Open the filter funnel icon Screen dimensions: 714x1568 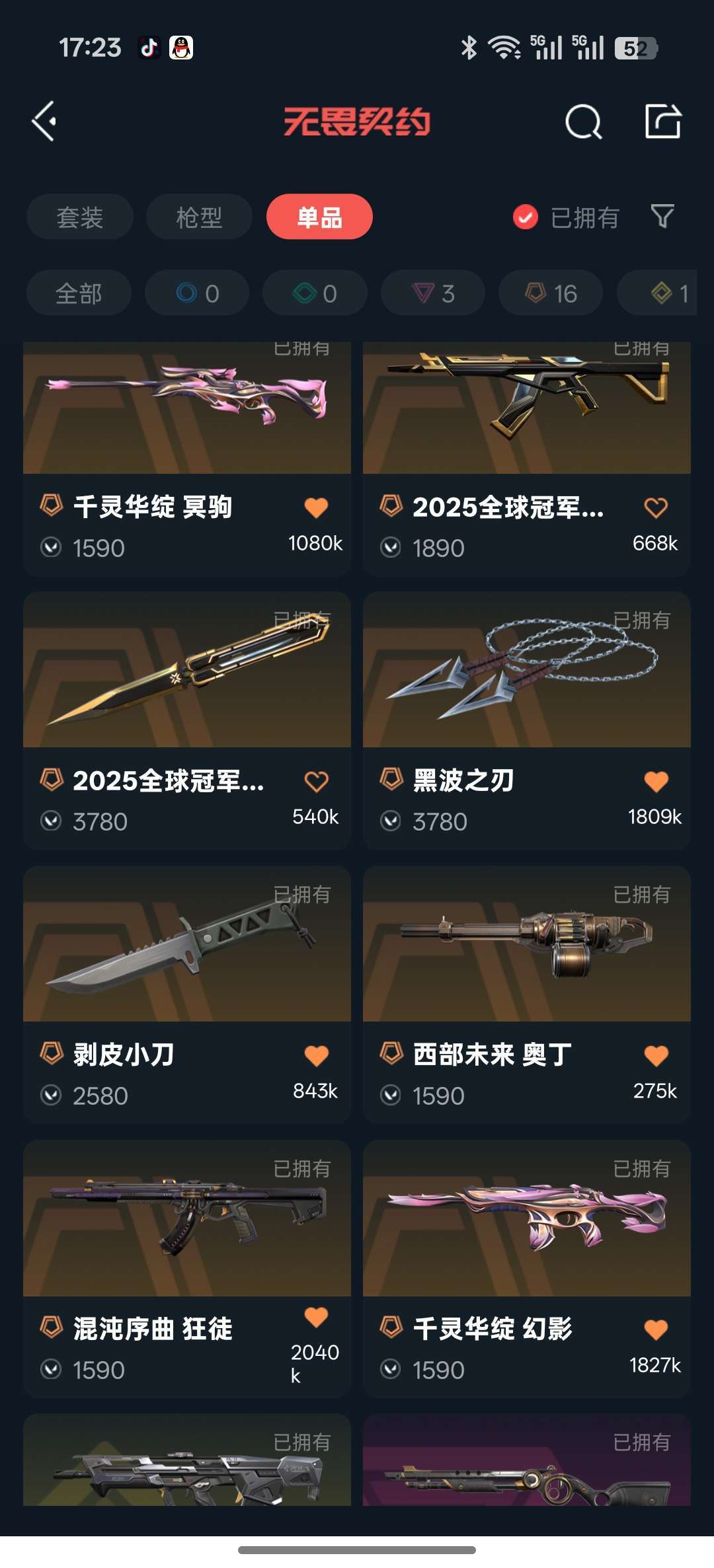[x=662, y=216]
